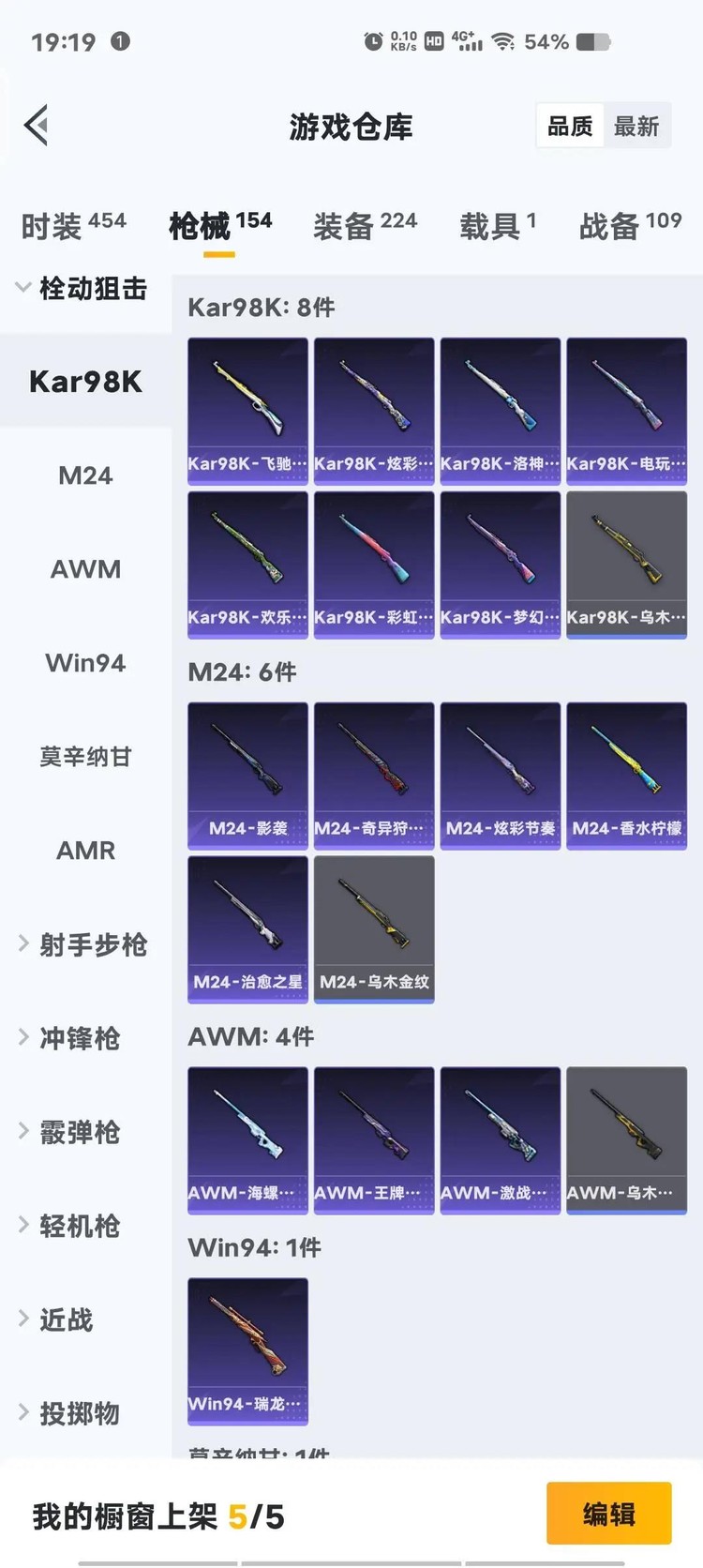Expand the 冲锋枪 category
This screenshot has width=703, height=1568.
70,1038
